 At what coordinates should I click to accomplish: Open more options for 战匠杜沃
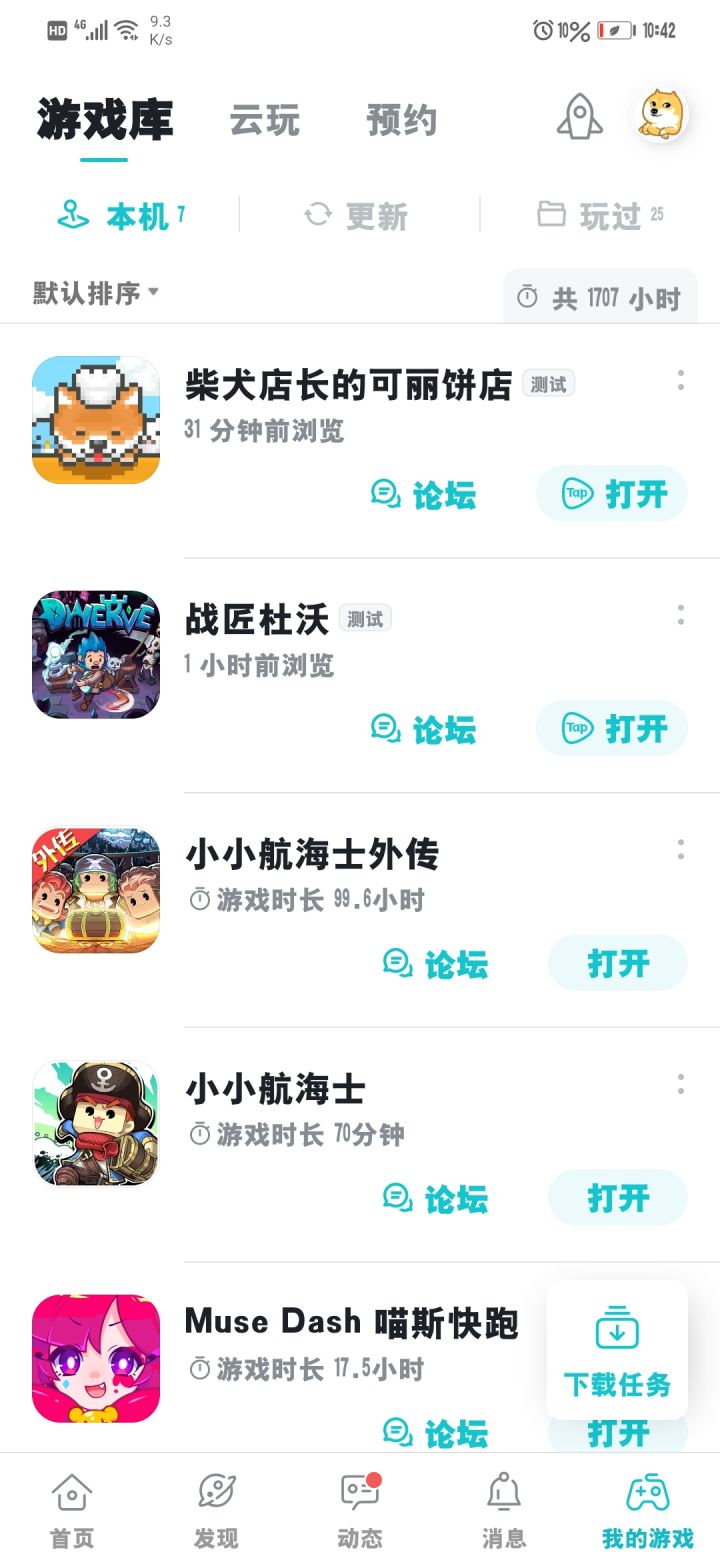click(681, 615)
